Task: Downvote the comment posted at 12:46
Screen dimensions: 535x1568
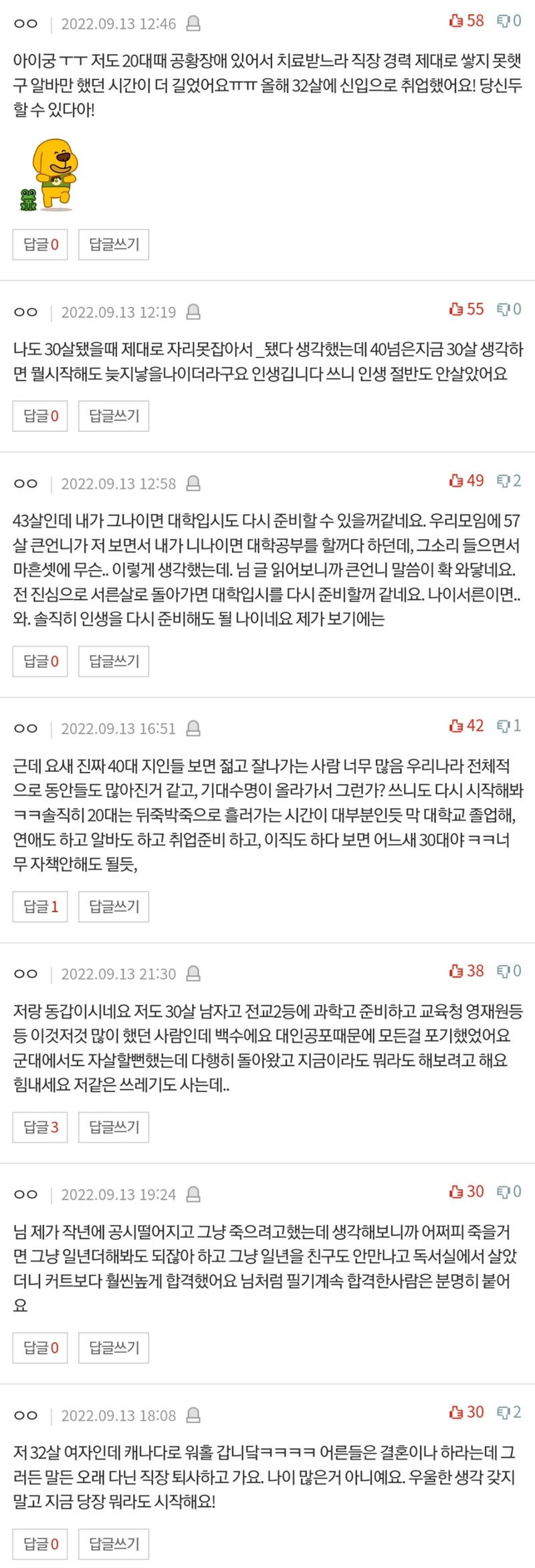Action: (508, 21)
